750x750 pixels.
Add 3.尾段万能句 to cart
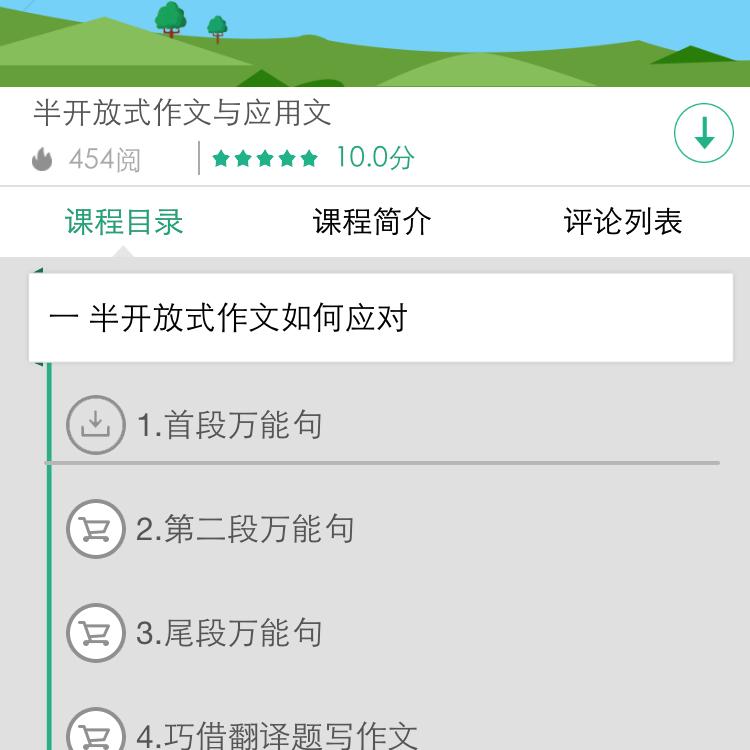96,633
